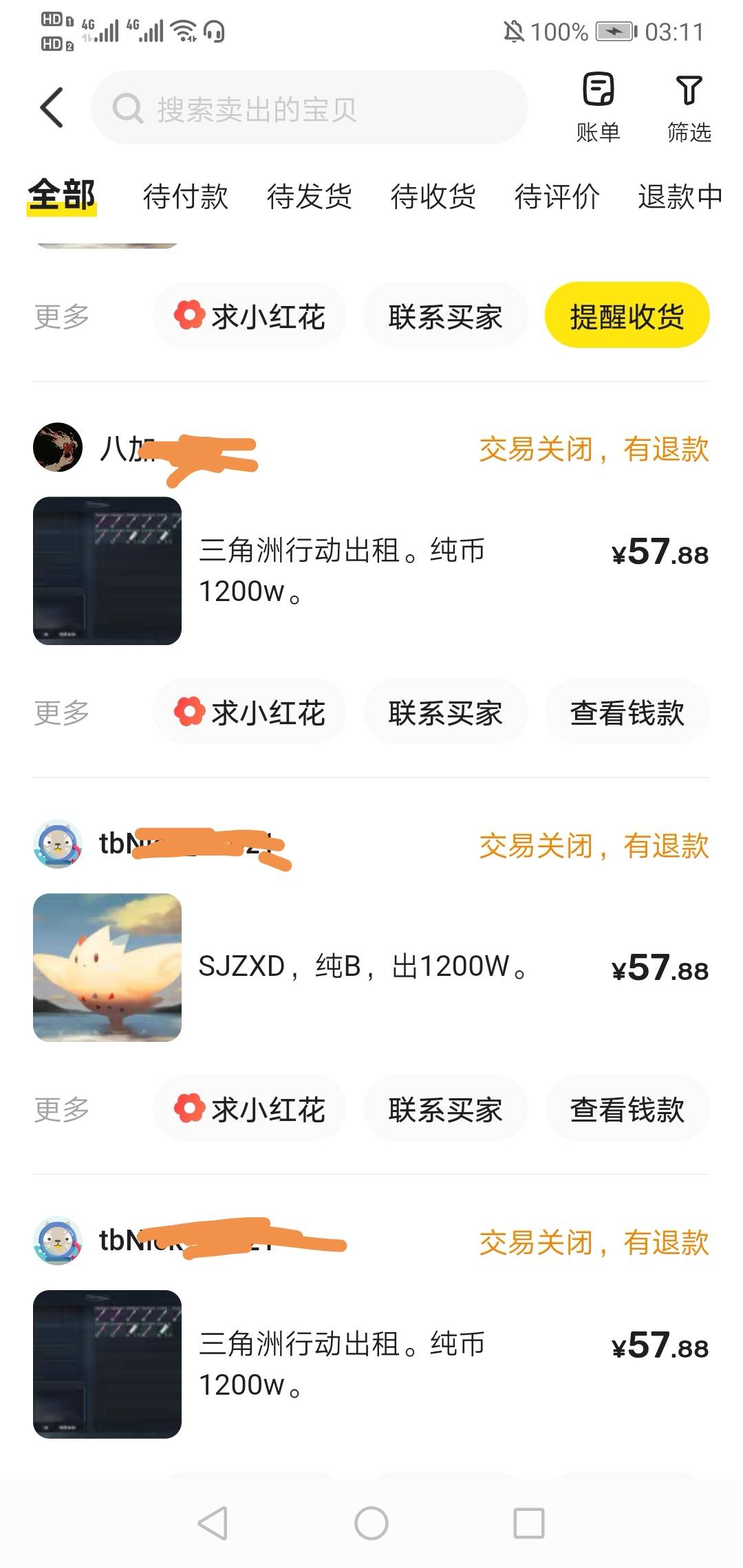743x1568 pixels.
Task: Tap 查看钱款 on the SJZXD order
Action: [627, 1109]
